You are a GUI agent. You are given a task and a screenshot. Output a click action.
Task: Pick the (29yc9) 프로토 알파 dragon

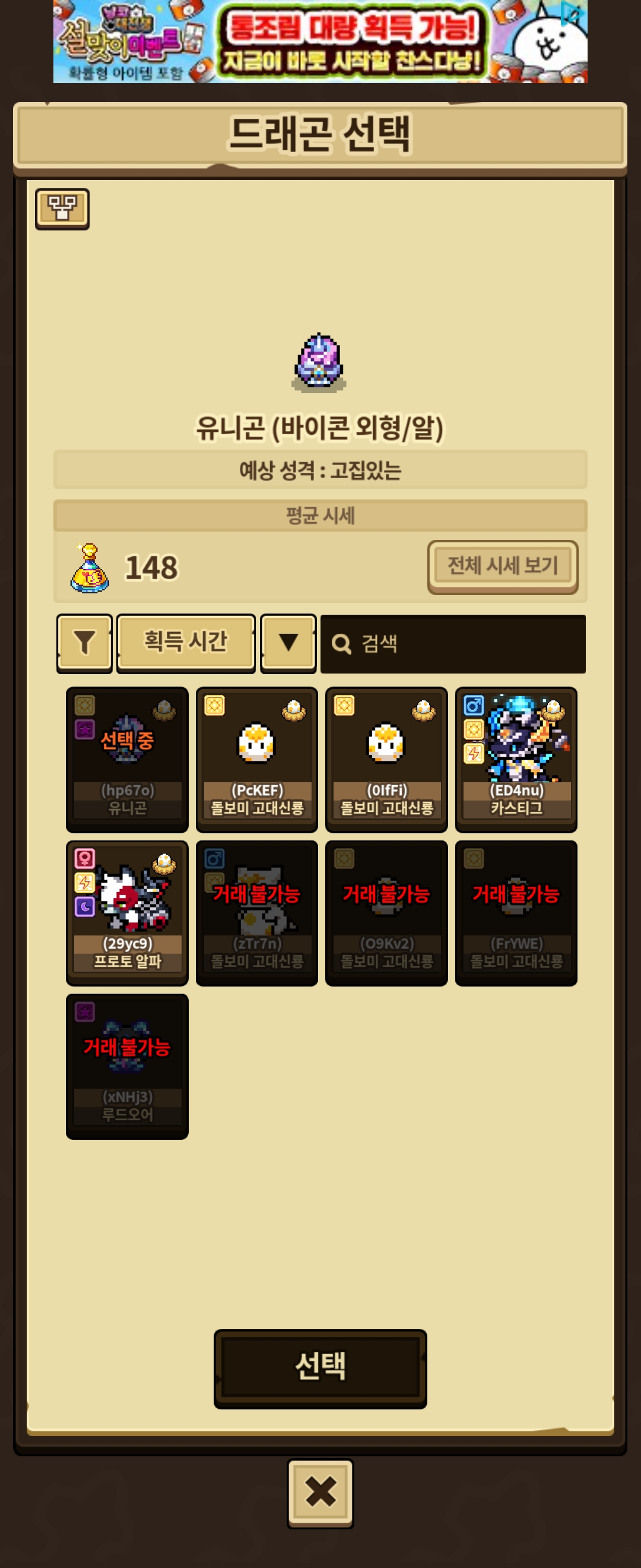(127, 912)
